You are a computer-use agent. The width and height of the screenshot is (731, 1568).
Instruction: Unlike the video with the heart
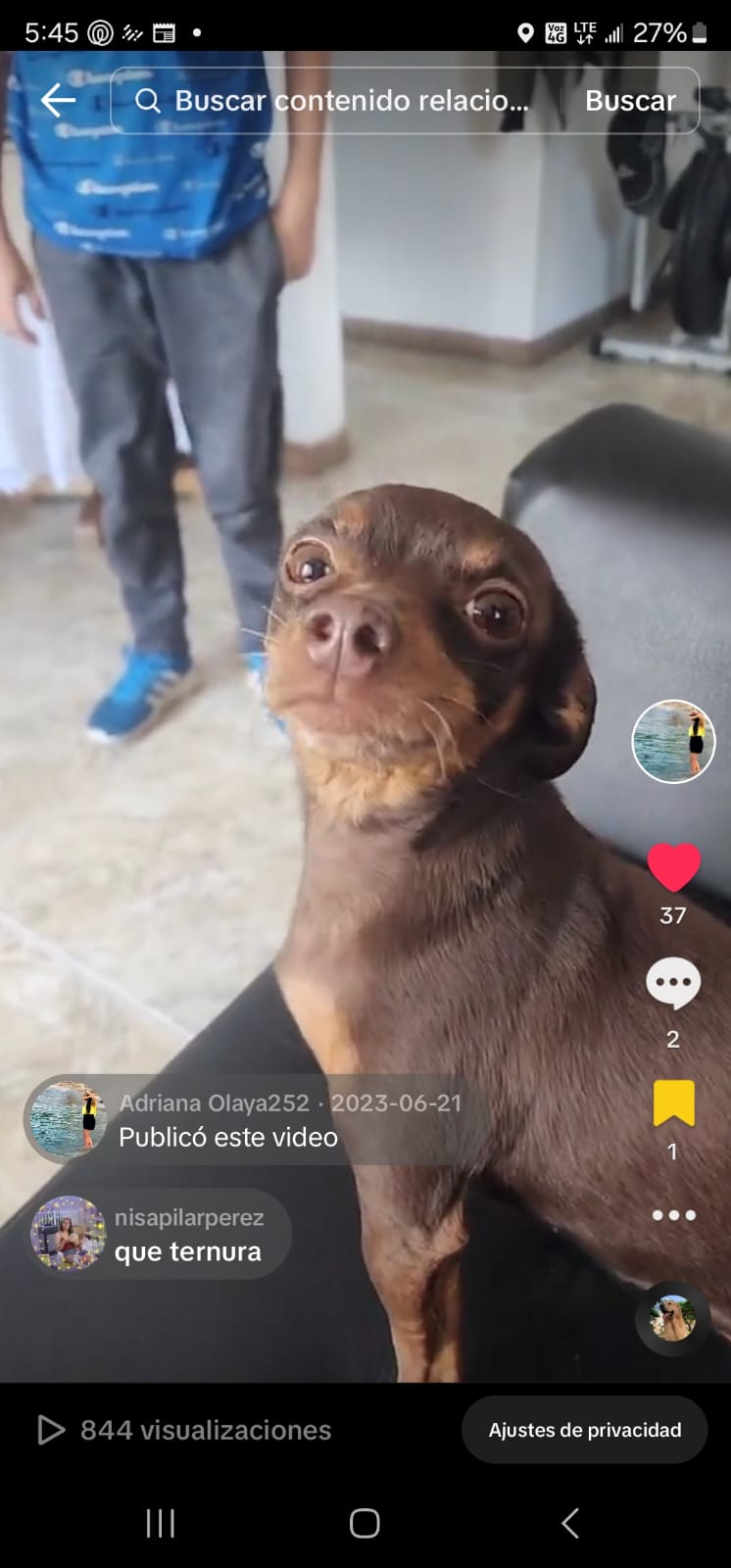click(x=673, y=867)
